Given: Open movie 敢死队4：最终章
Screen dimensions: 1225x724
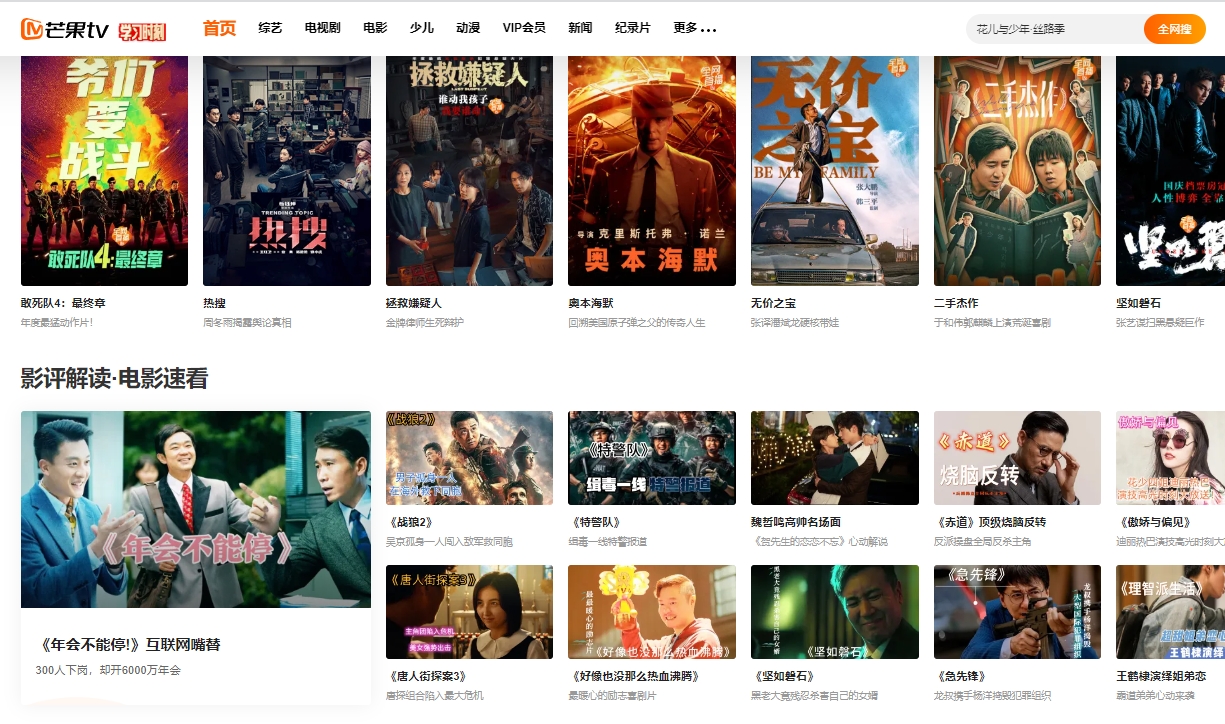Looking at the screenshot, I should [104, 170].
